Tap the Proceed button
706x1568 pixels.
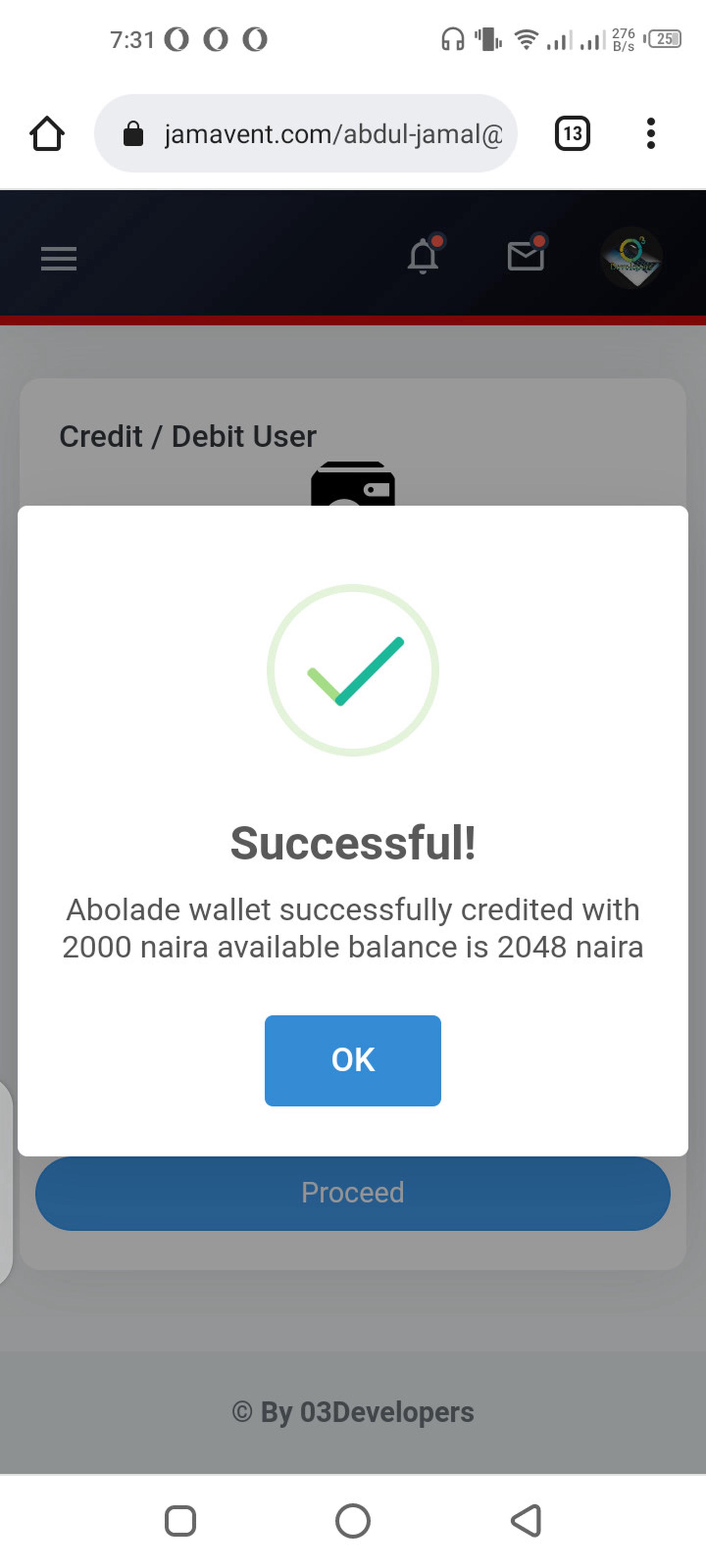[x=353, y=1193]
